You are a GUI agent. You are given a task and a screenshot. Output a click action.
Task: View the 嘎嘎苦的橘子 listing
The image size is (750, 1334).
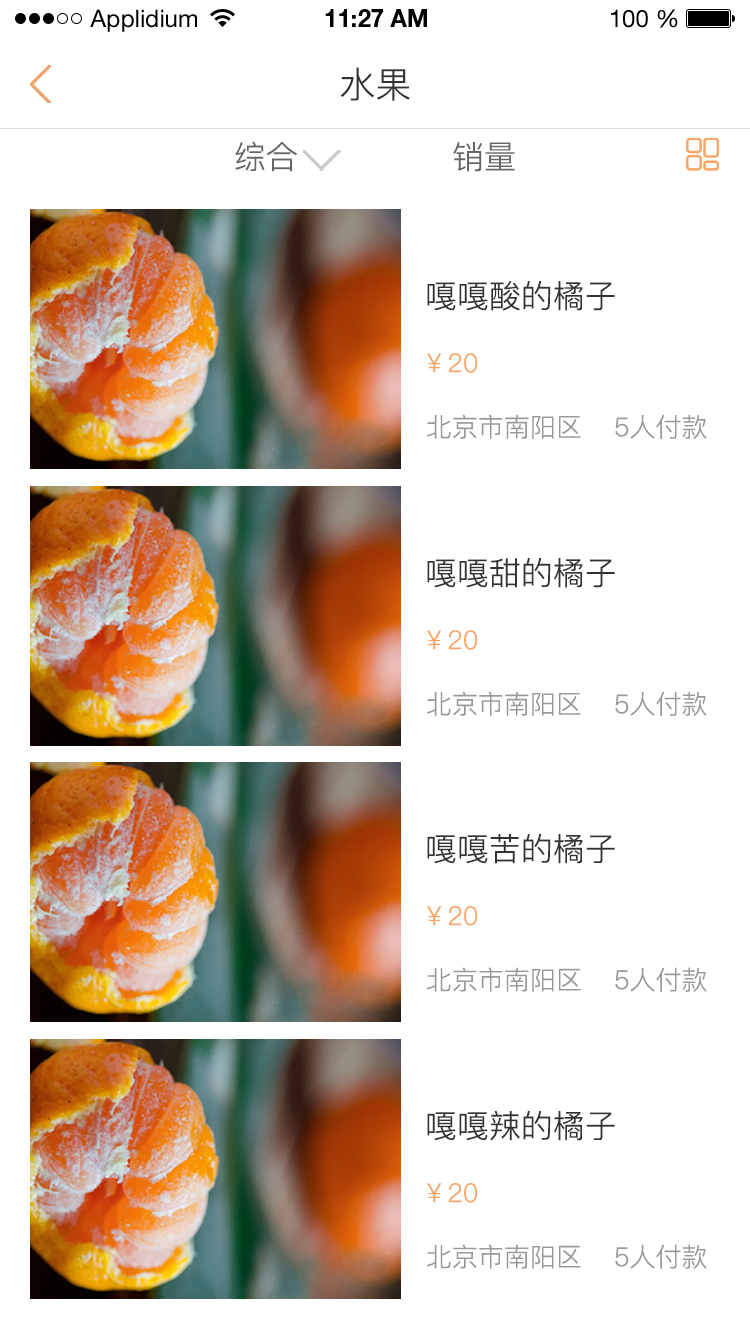point(520,850)
